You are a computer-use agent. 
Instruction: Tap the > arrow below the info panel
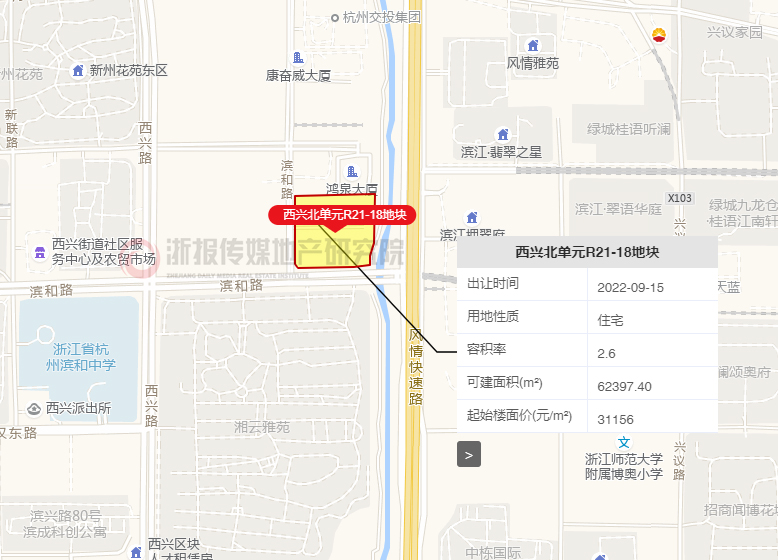click(x=469, y=454)
